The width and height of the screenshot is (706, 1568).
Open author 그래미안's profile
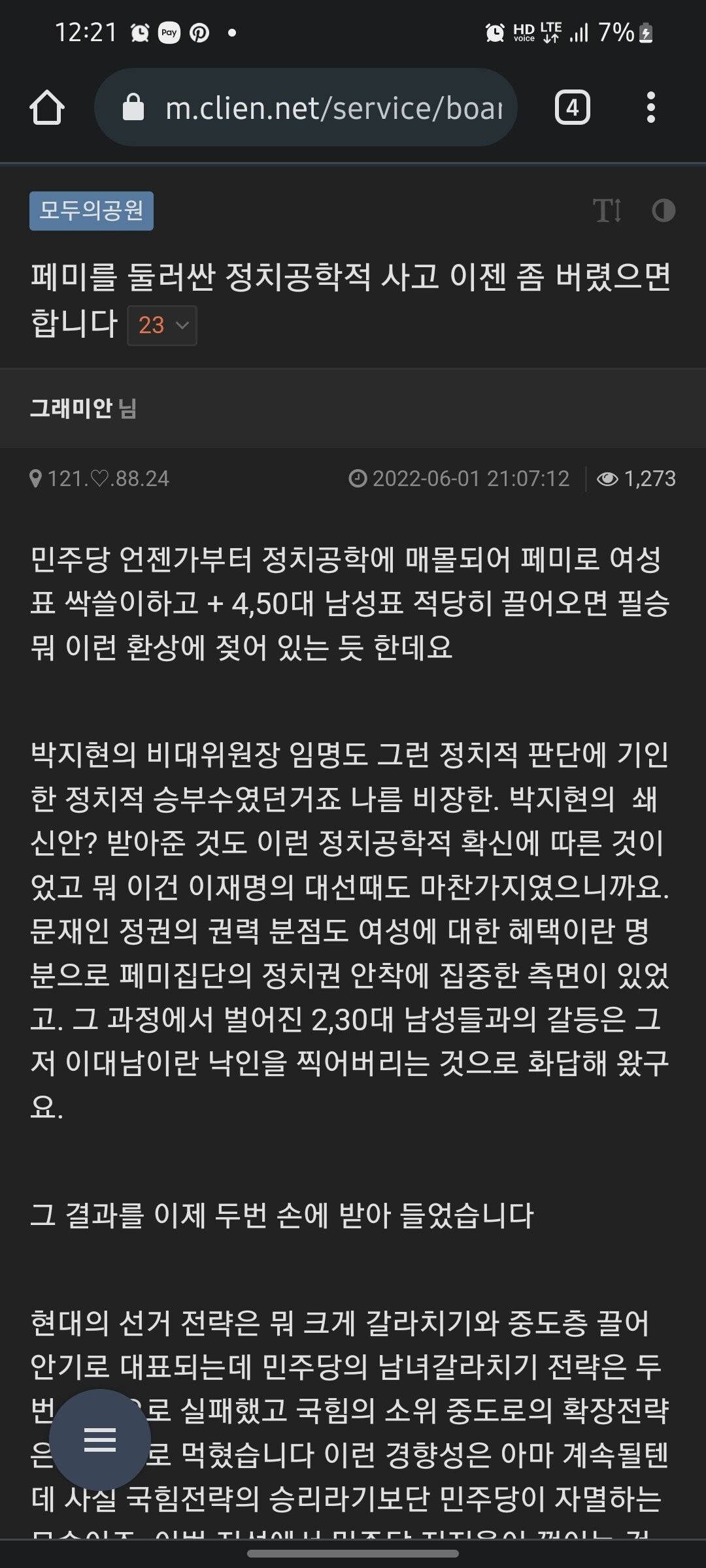[x=72, y=408]
